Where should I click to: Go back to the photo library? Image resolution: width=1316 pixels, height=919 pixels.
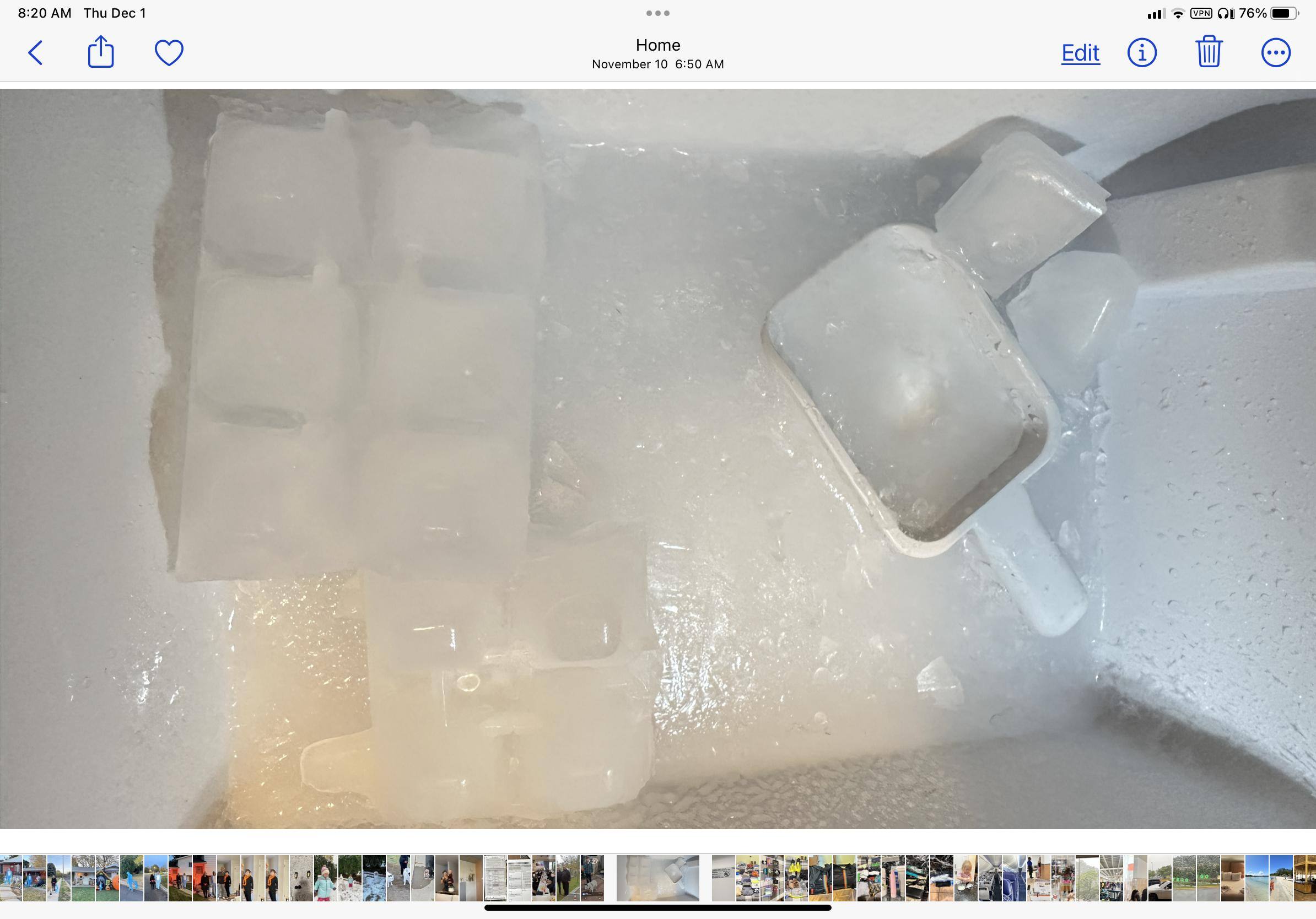click(x=35, y=53)
